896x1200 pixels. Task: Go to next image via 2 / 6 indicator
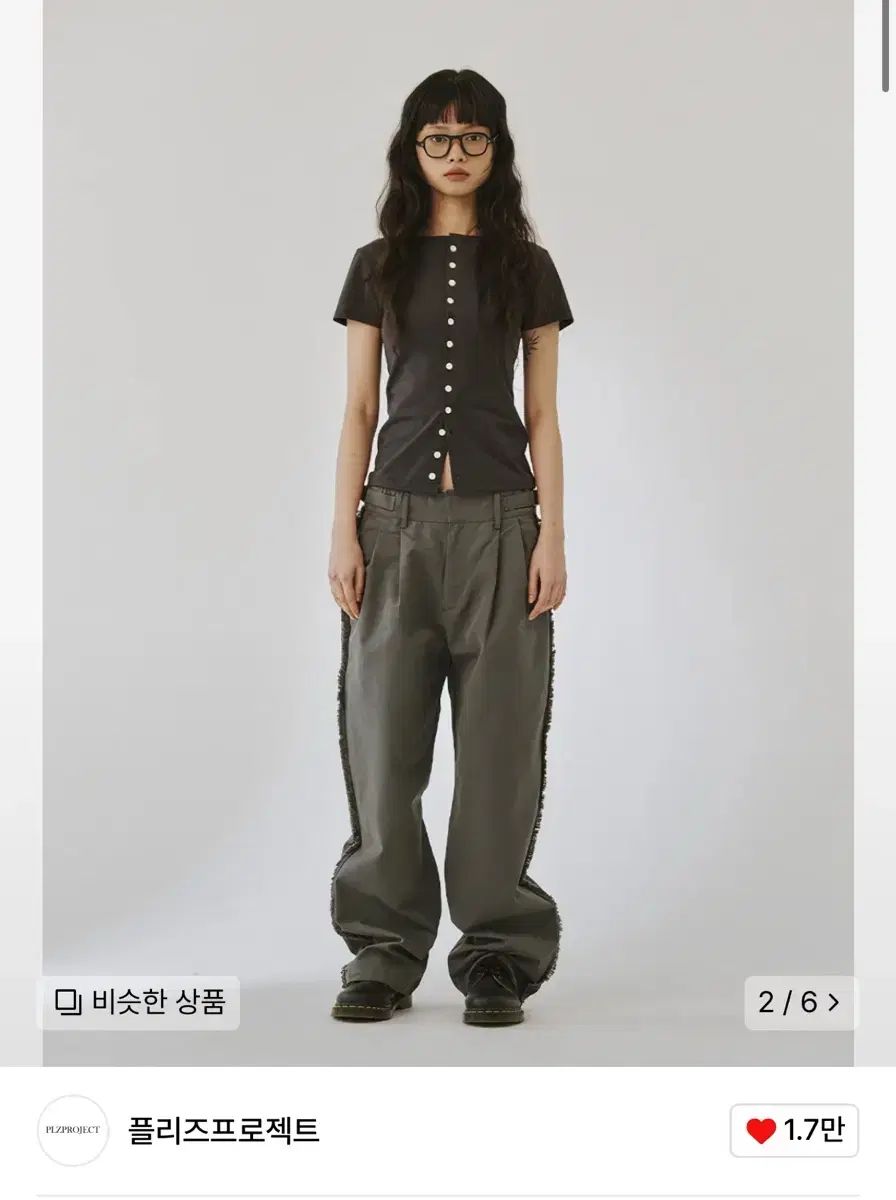click(x=801, y=1003)
